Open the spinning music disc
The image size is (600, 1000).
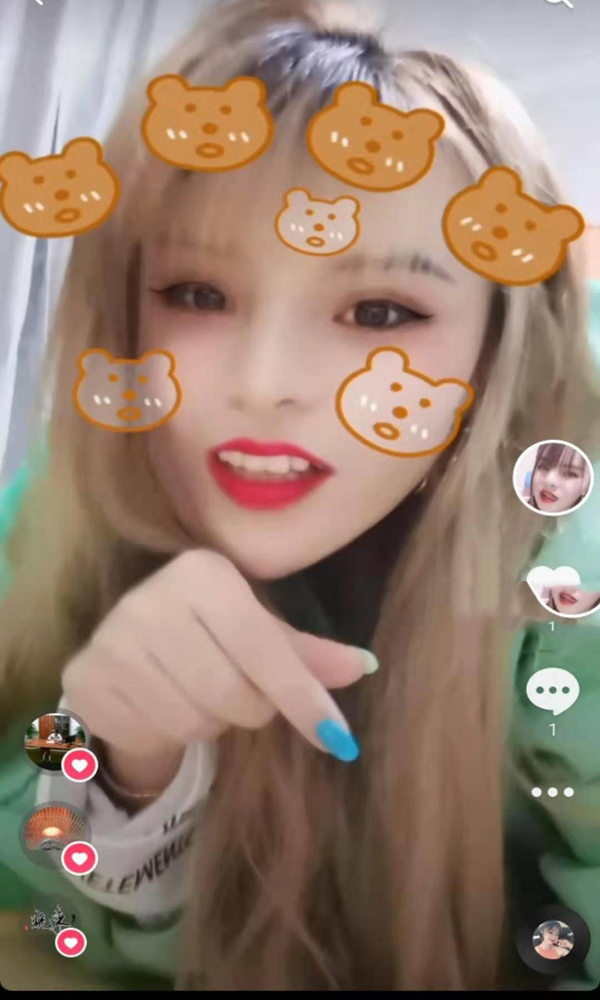(x=553, y=940)
